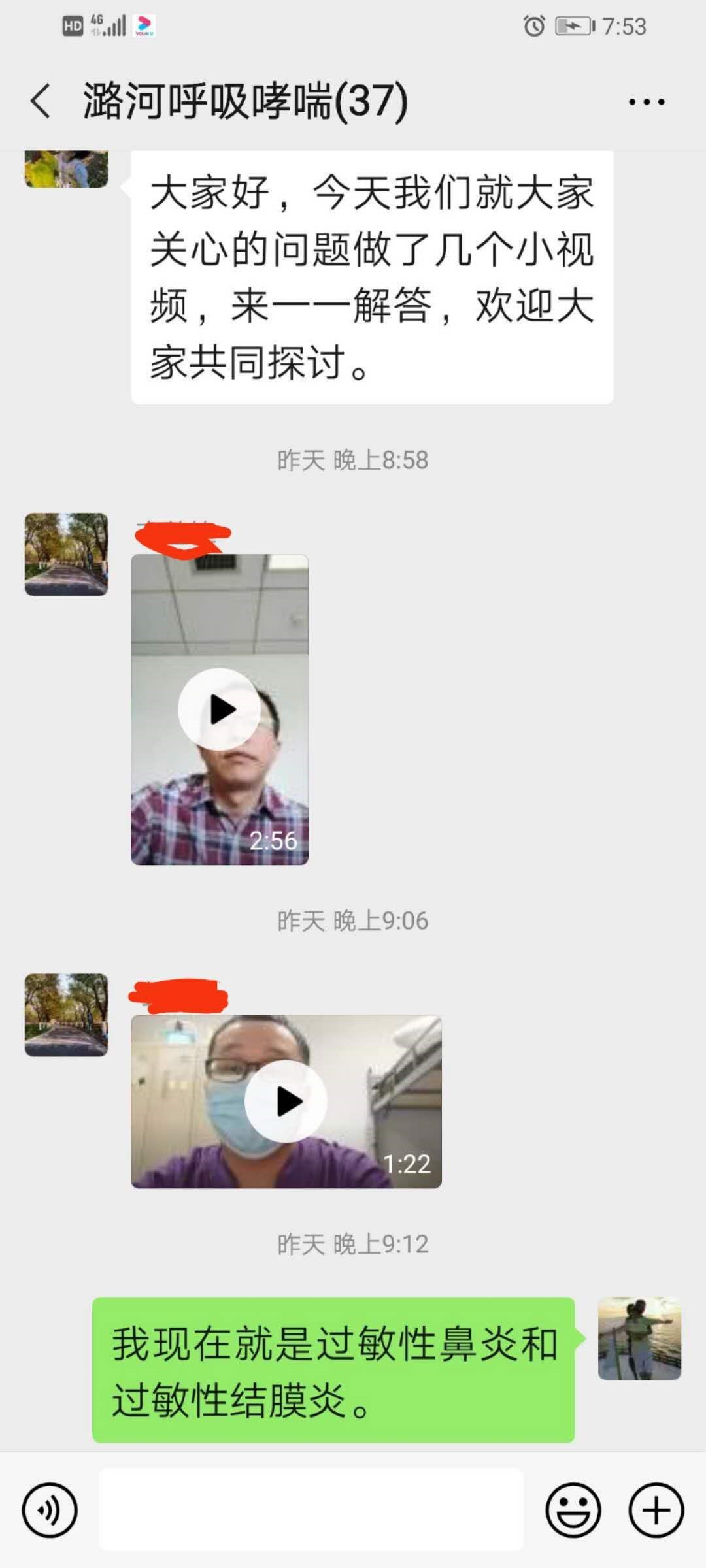
Task: Play the 1:22 video message
Action: [x=286, y=1102]
